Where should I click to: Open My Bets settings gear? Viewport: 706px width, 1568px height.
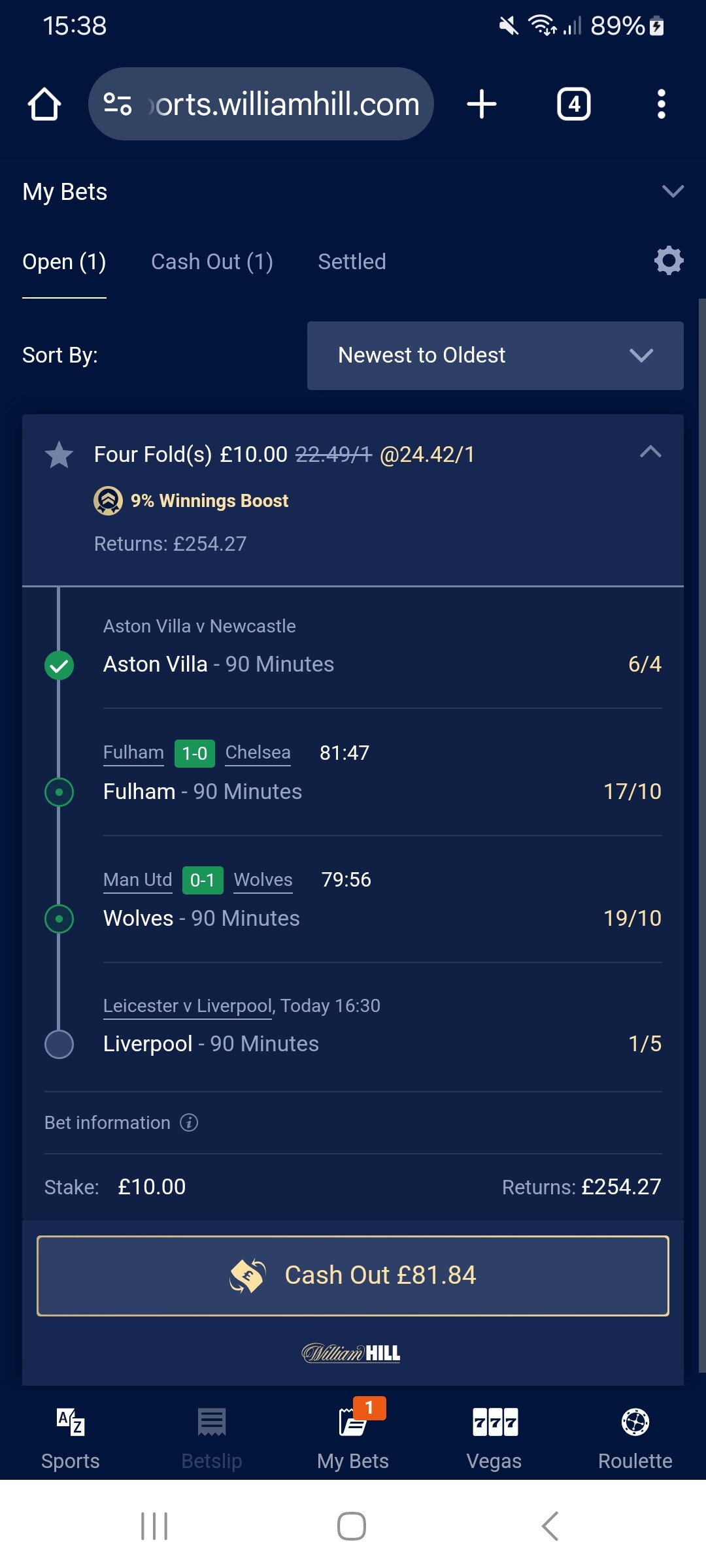[x=669, y=261]
